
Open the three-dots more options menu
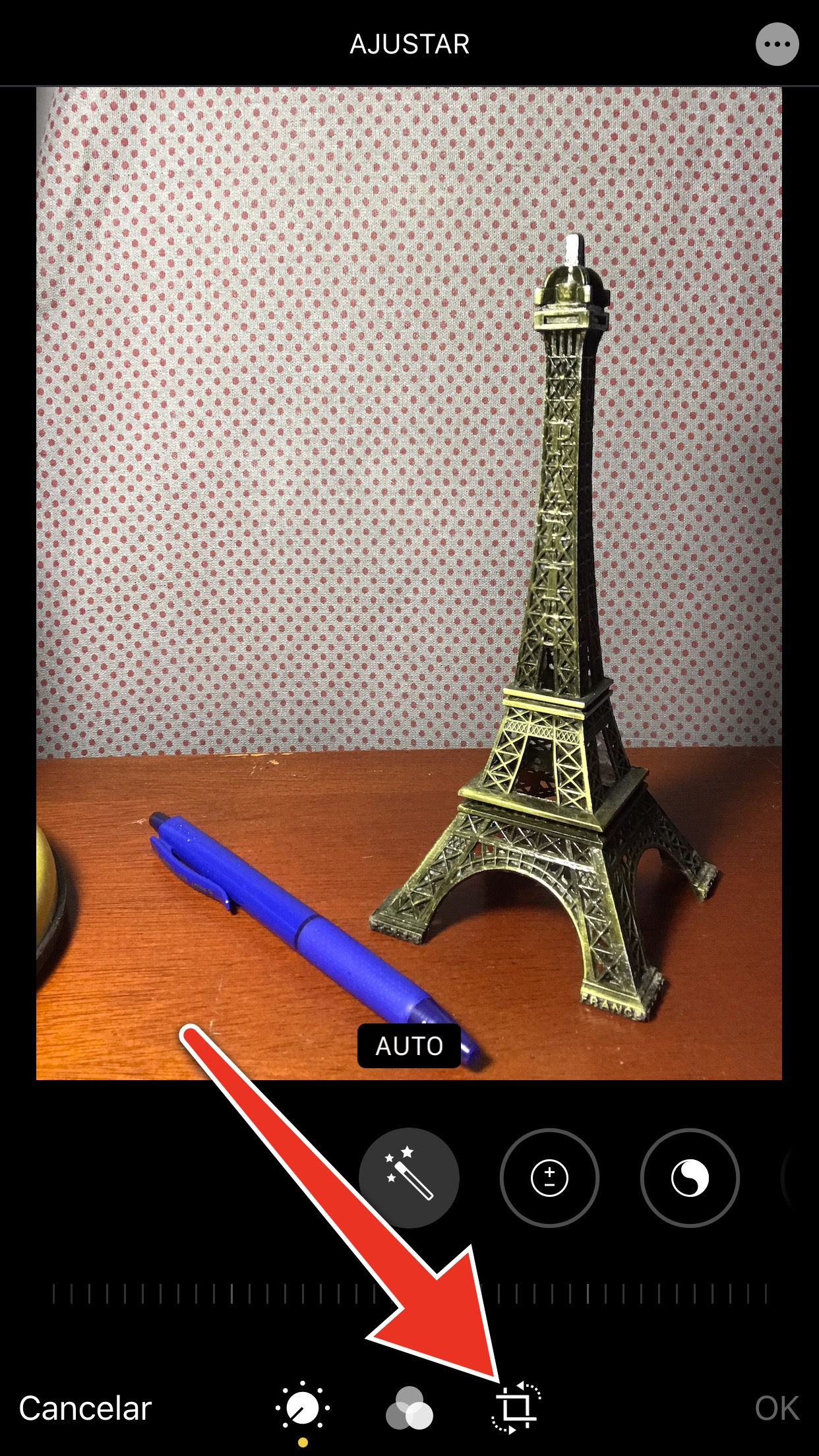tap(777, 44)
